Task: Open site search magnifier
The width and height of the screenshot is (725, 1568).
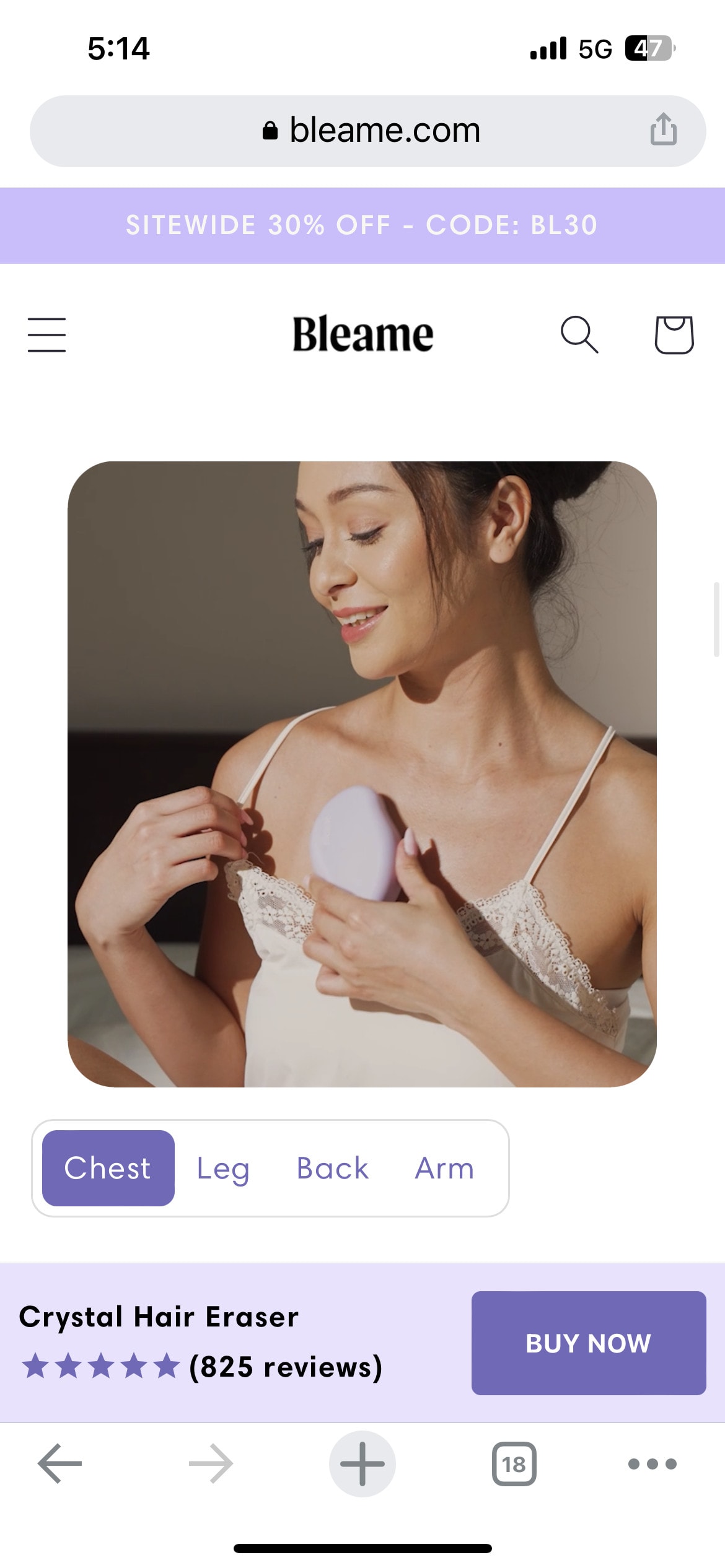Action: point(579,335)
